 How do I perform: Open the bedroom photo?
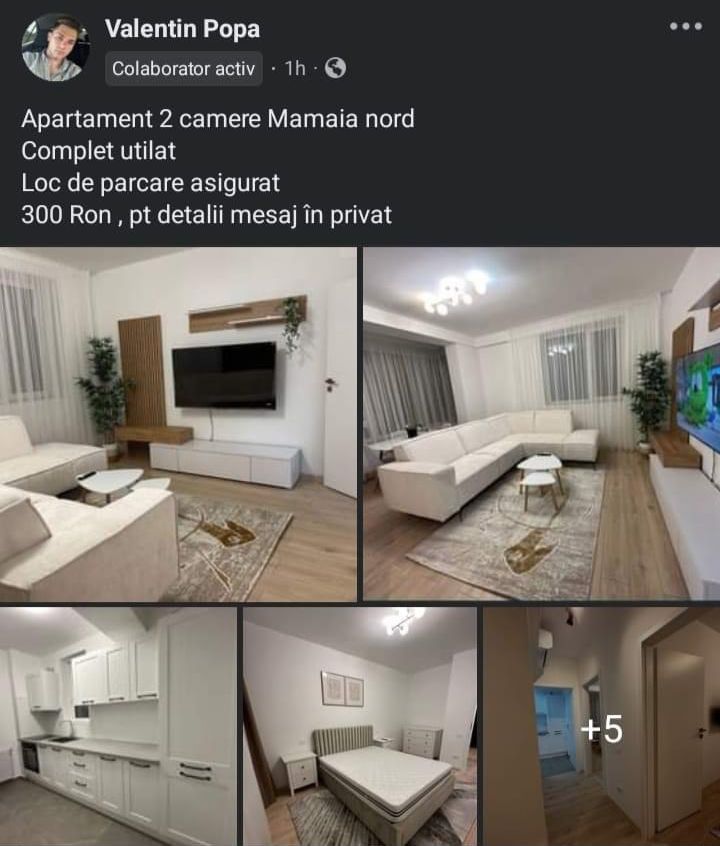[360, 726]
